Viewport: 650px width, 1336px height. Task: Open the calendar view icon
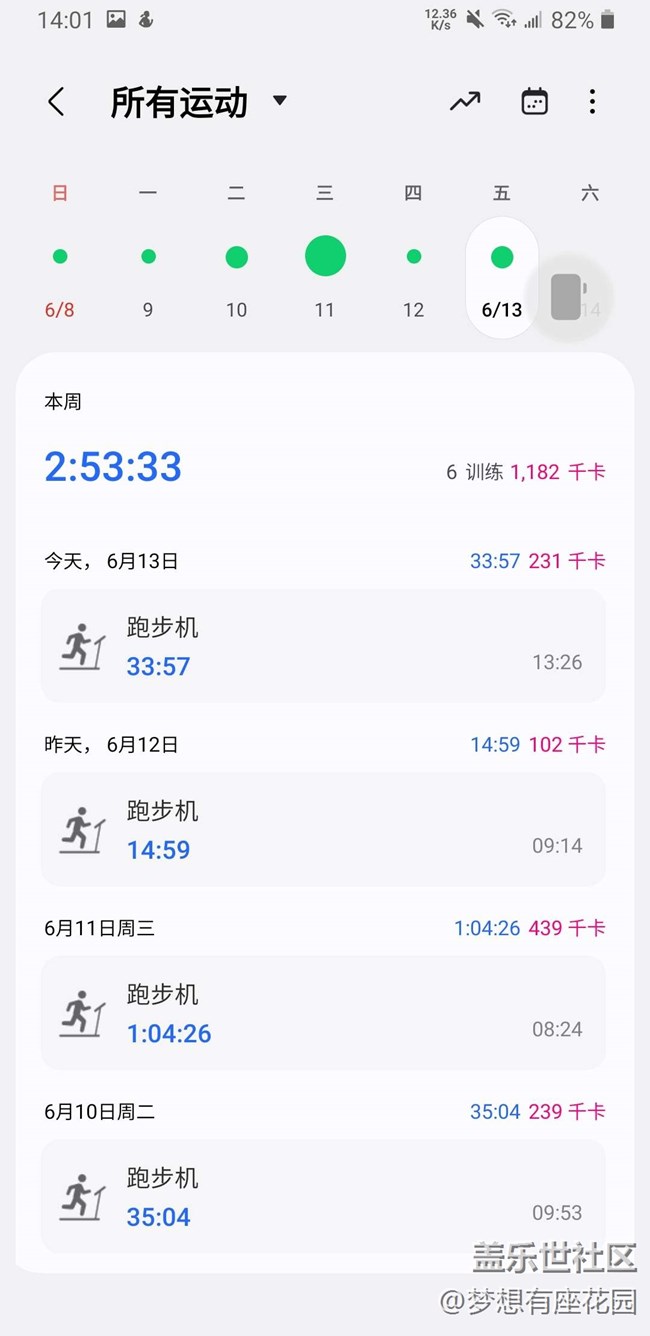pyautogui.click(x=535, y=101)
